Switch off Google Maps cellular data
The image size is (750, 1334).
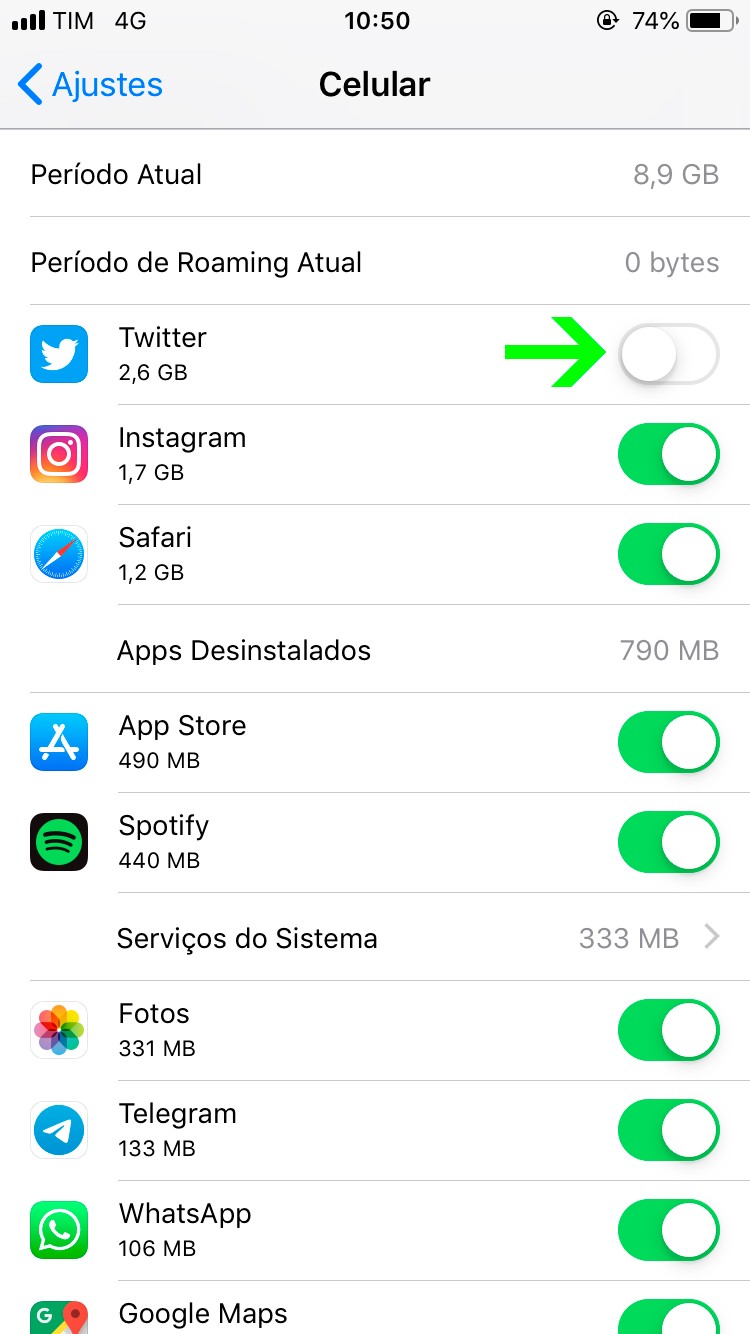point(668,1318)
